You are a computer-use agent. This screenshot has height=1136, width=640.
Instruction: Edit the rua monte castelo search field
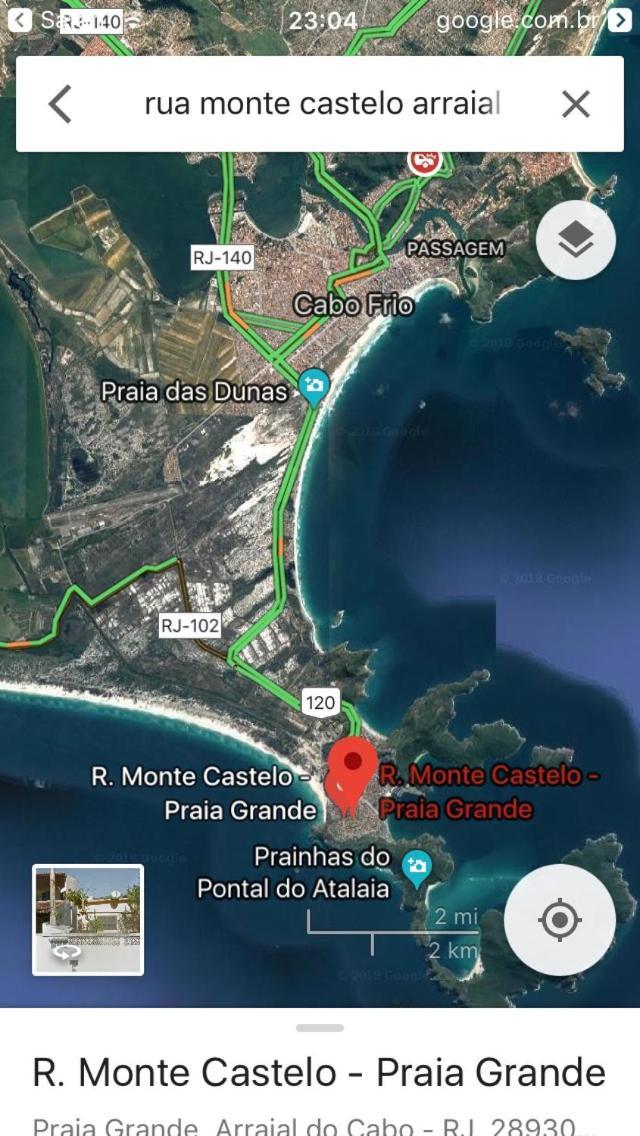tap(320, 104)
